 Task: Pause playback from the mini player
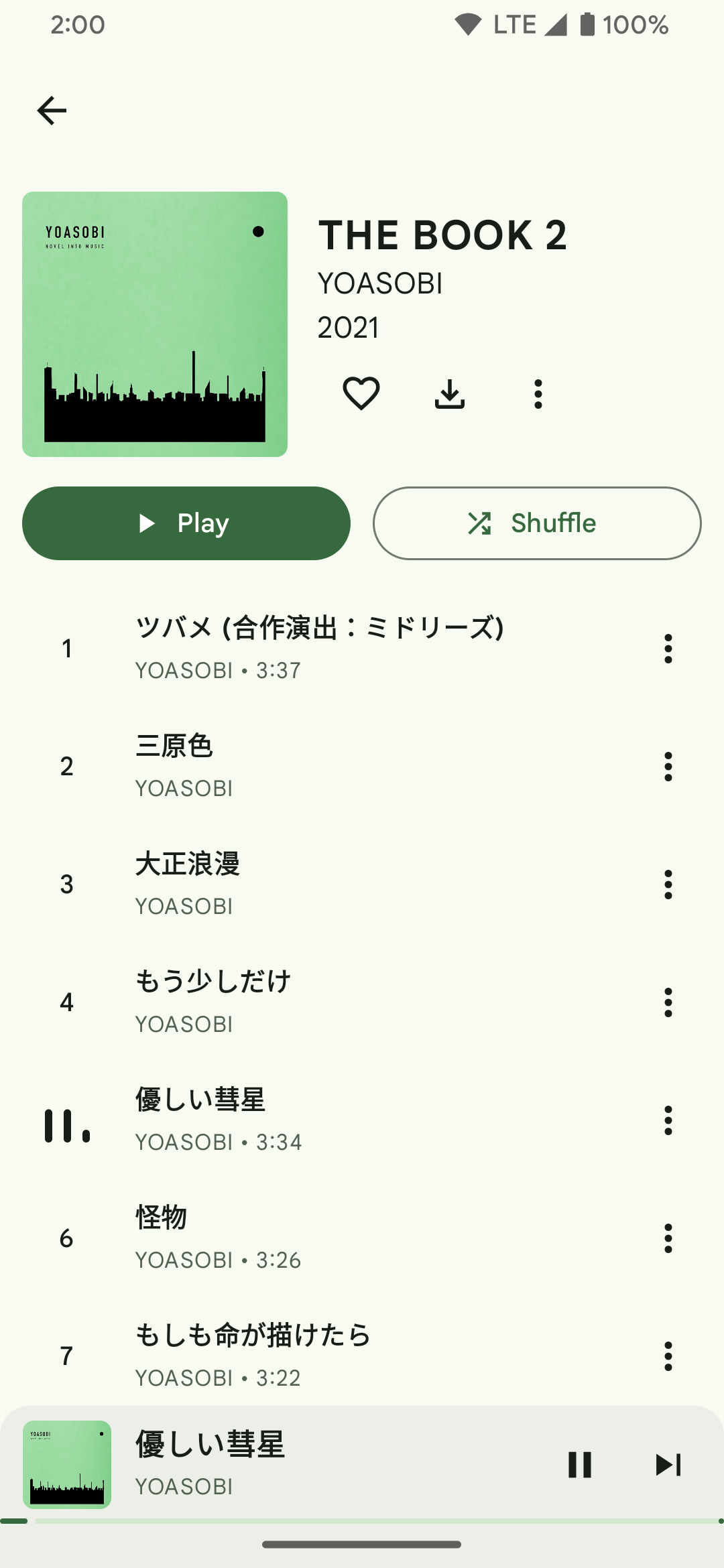579,1464
